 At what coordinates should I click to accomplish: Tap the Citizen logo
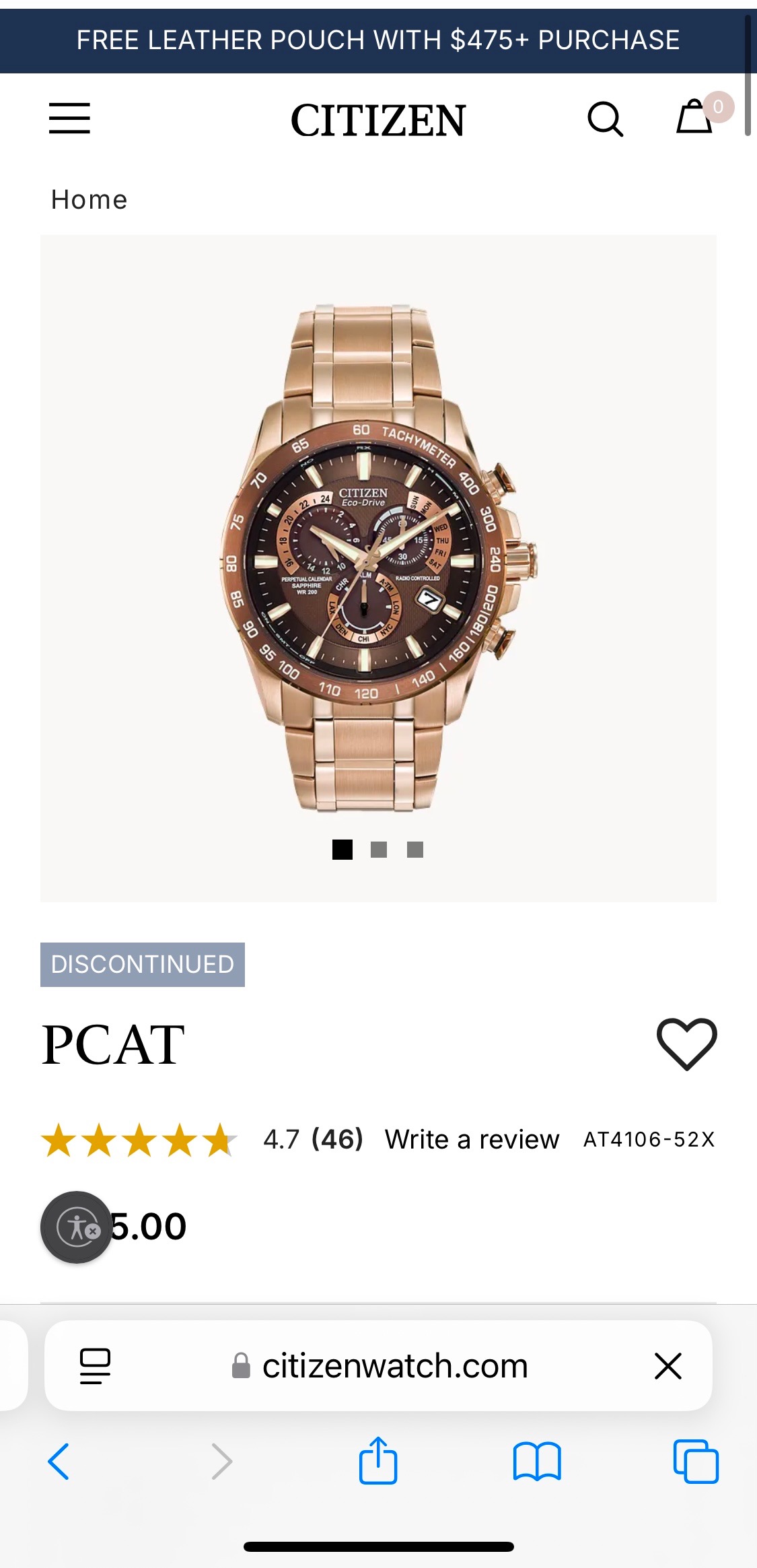[377, 121]
